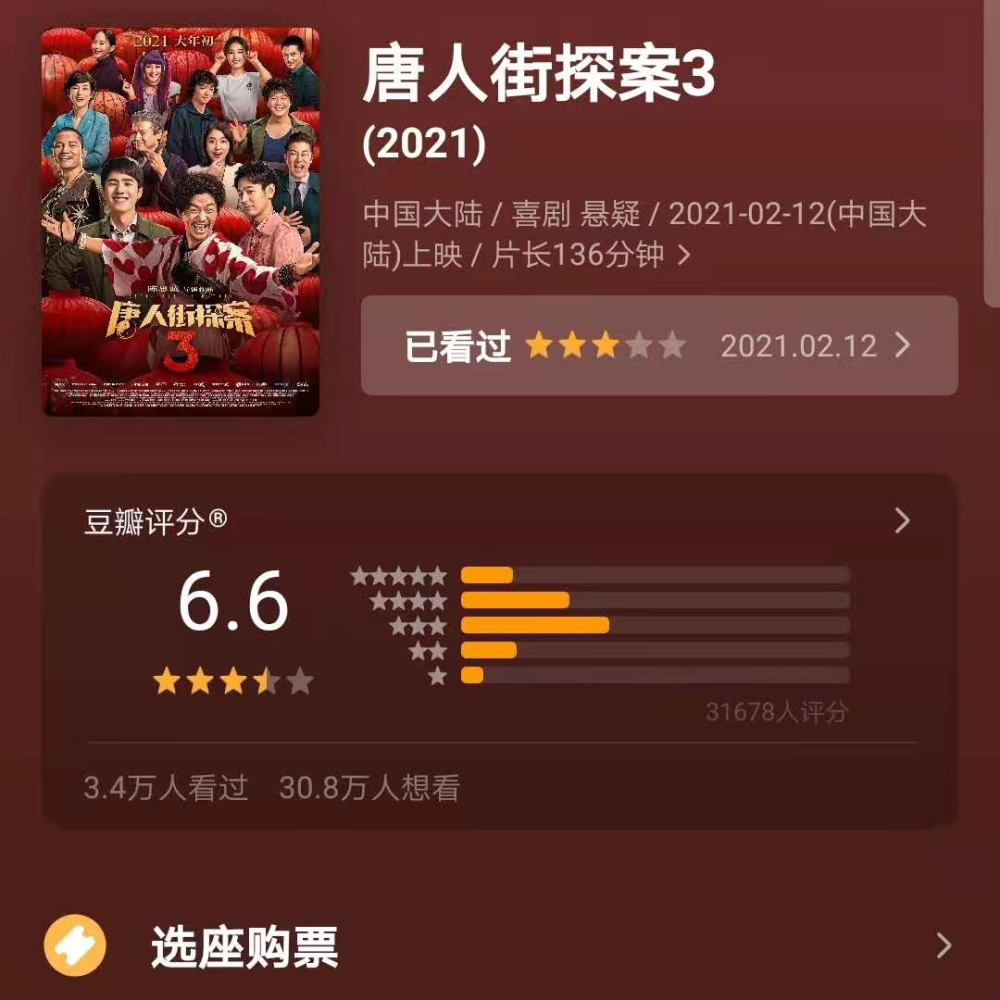This screenshot has height=1000, width=1000.
Task: Expand the movie info details chevron
Action: 685,255
